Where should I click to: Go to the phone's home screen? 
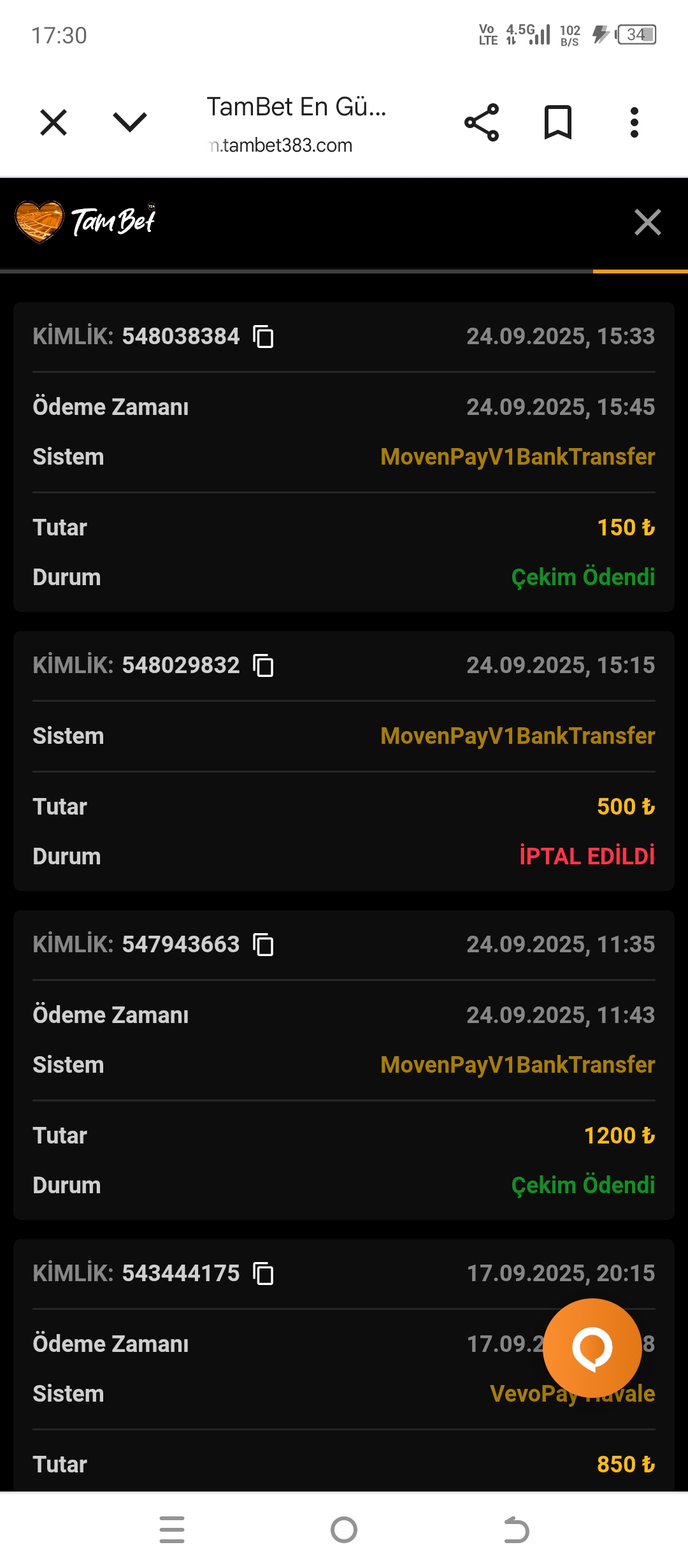[344, 1530]
